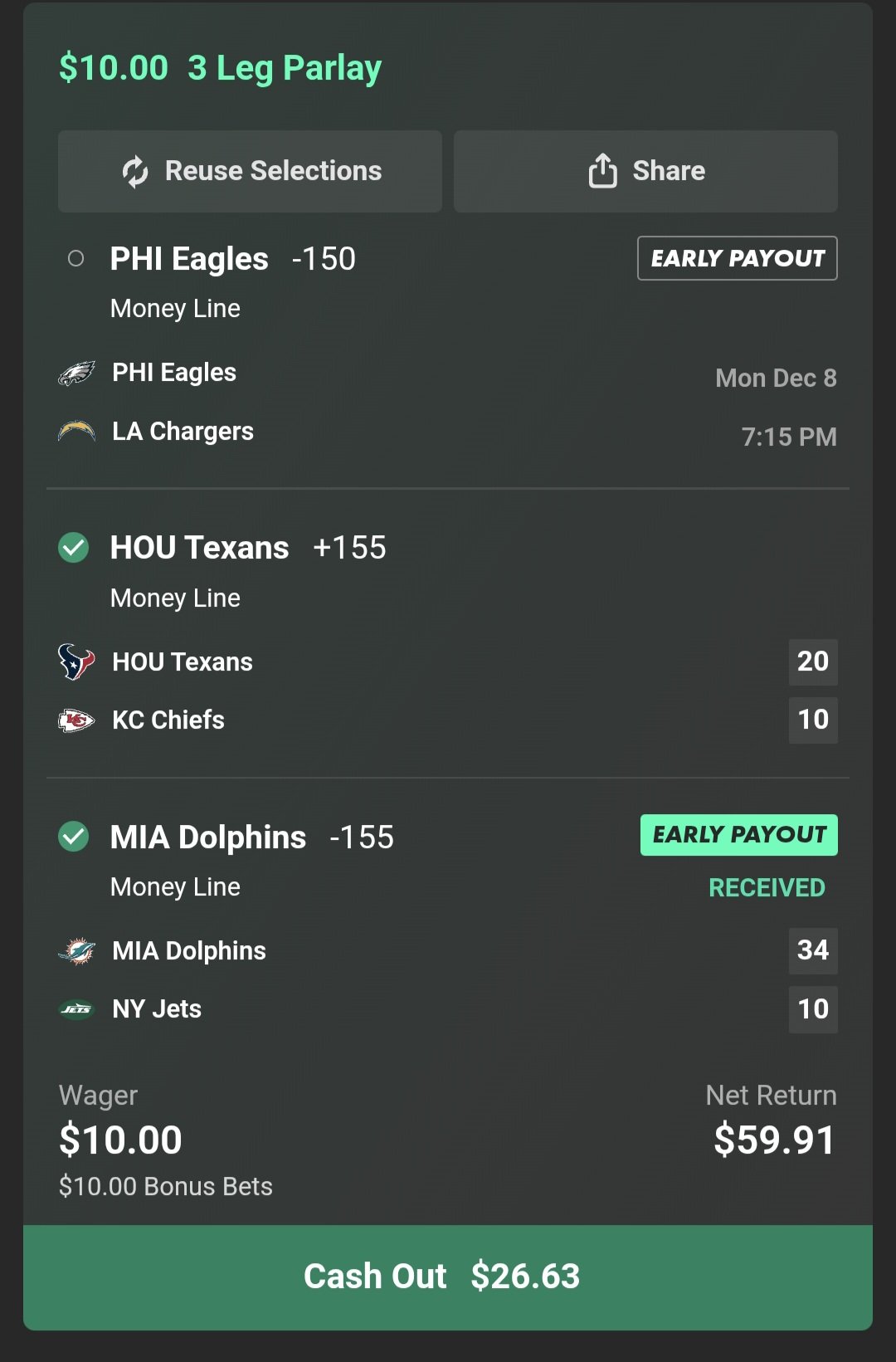
Task: Share this 3 leg parlay
Action: (645, 171)
